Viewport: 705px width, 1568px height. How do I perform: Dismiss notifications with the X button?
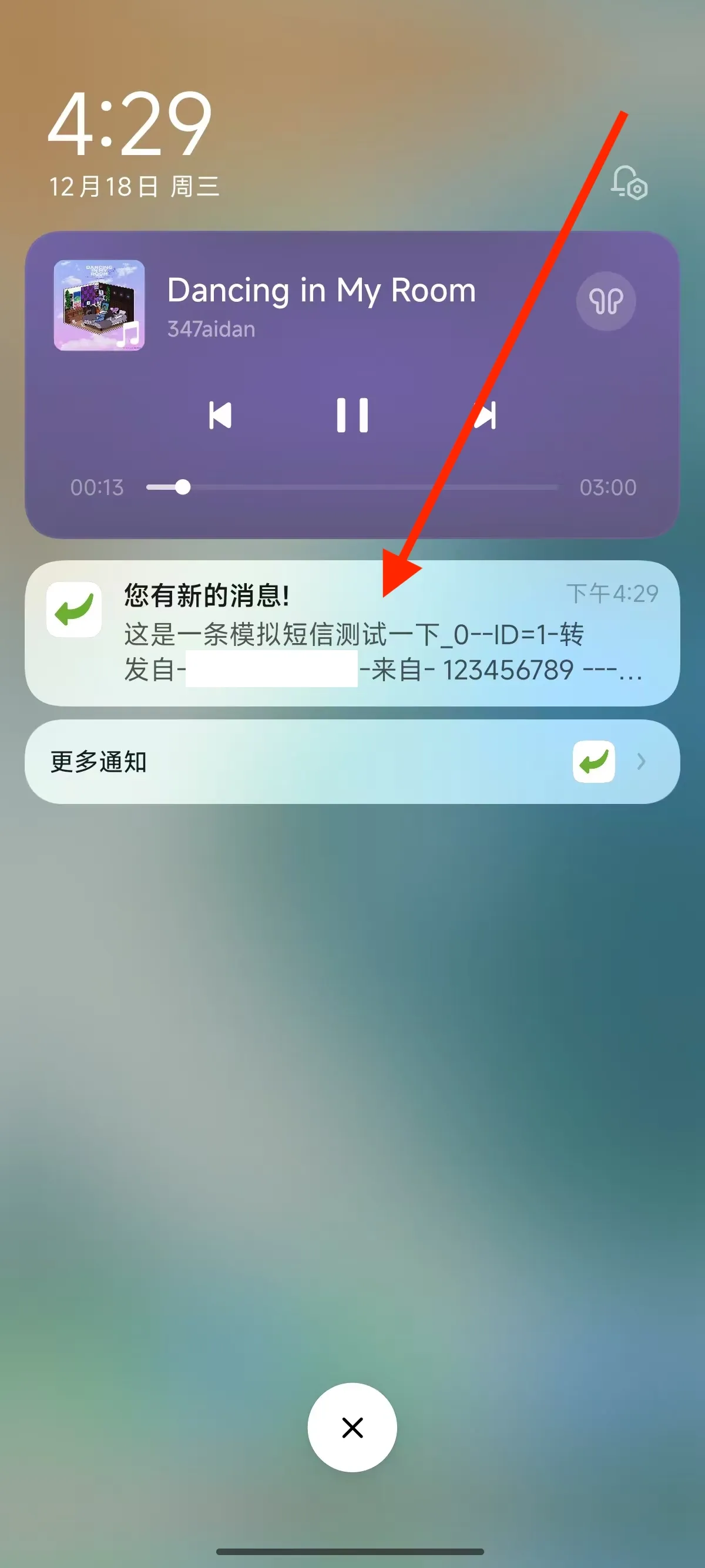352,1428
